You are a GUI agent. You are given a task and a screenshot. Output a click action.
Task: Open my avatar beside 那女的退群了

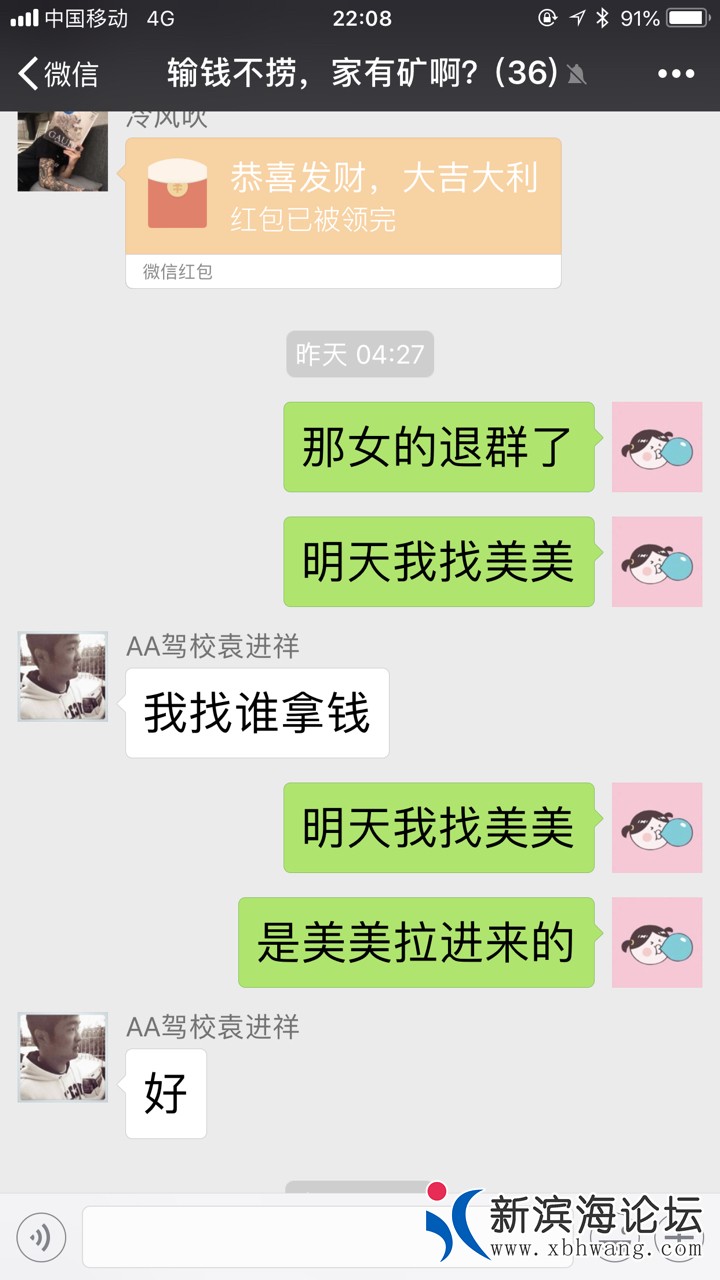657,447
